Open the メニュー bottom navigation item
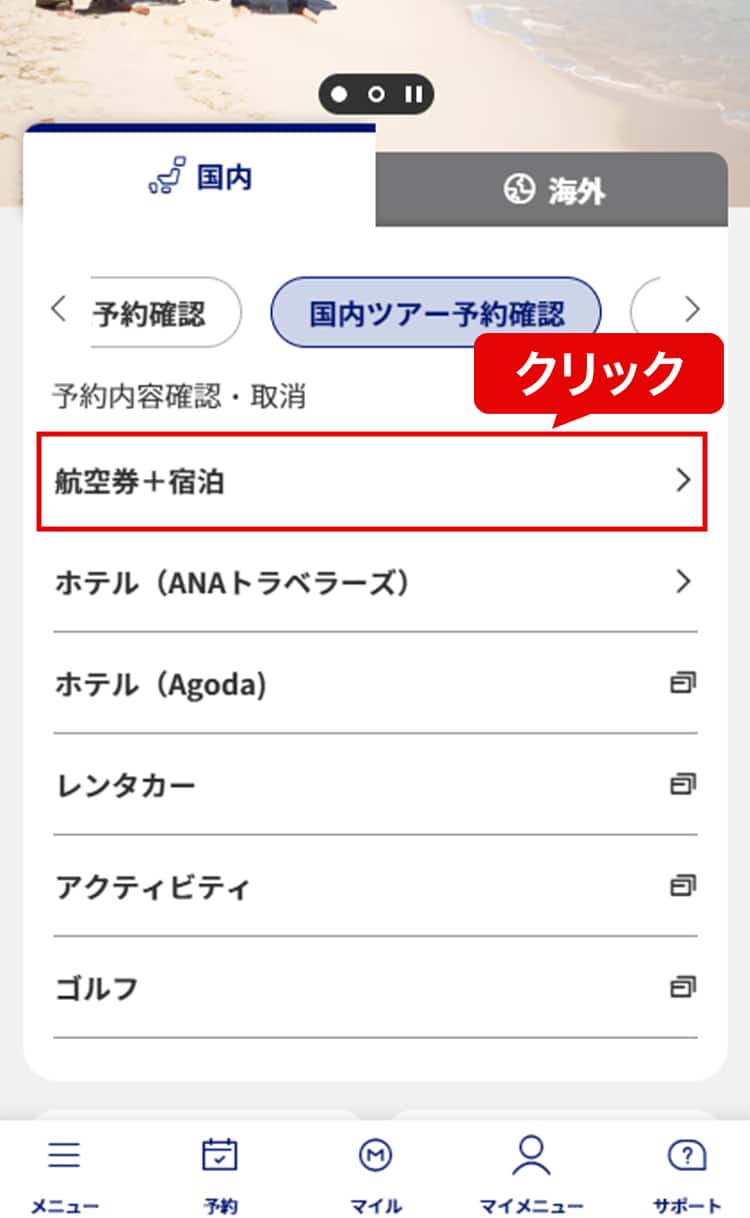Viewport: 750px width, 1218px height. pos(65,1175)
